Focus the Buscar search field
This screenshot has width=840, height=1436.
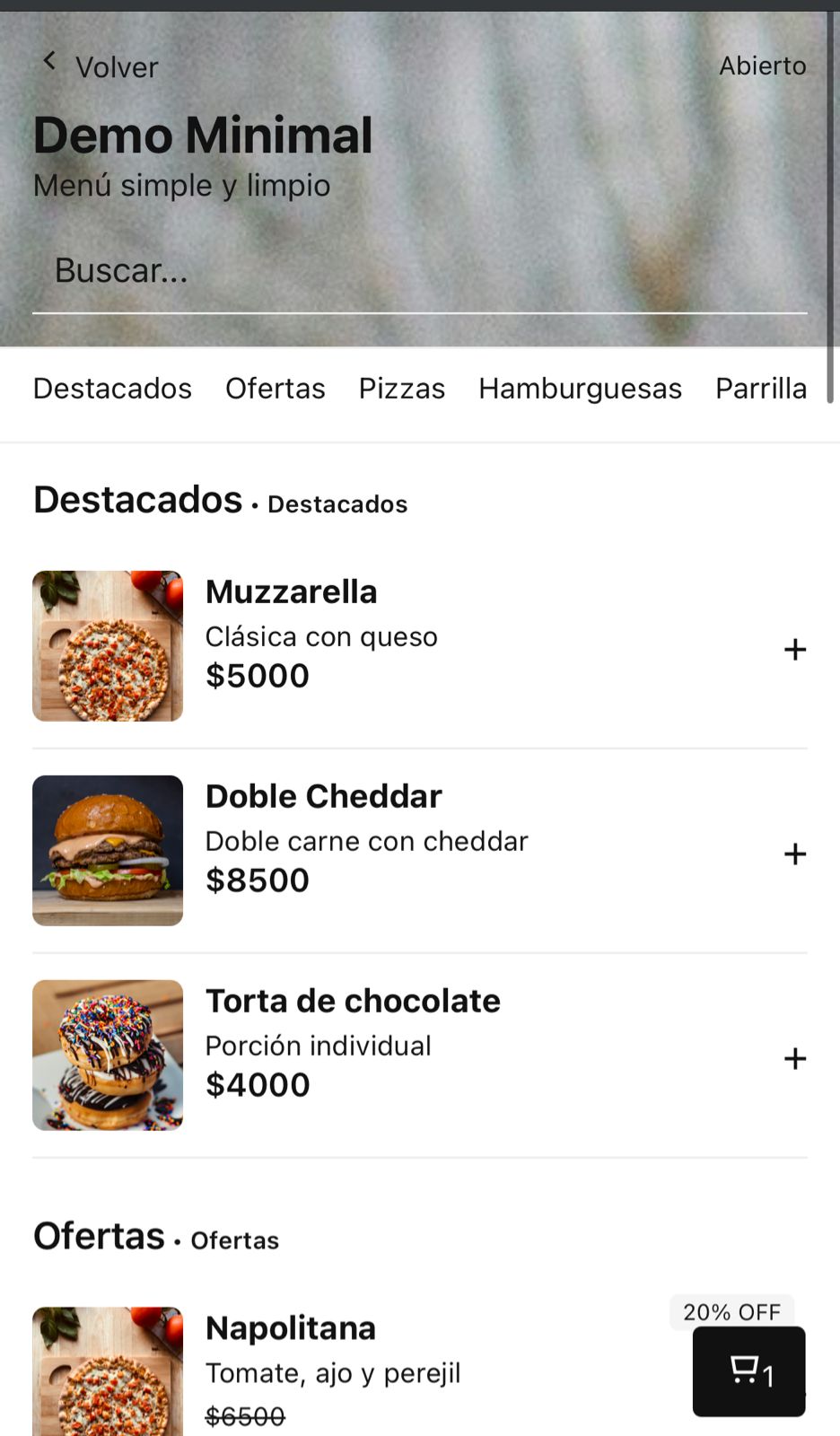(418, 270)
